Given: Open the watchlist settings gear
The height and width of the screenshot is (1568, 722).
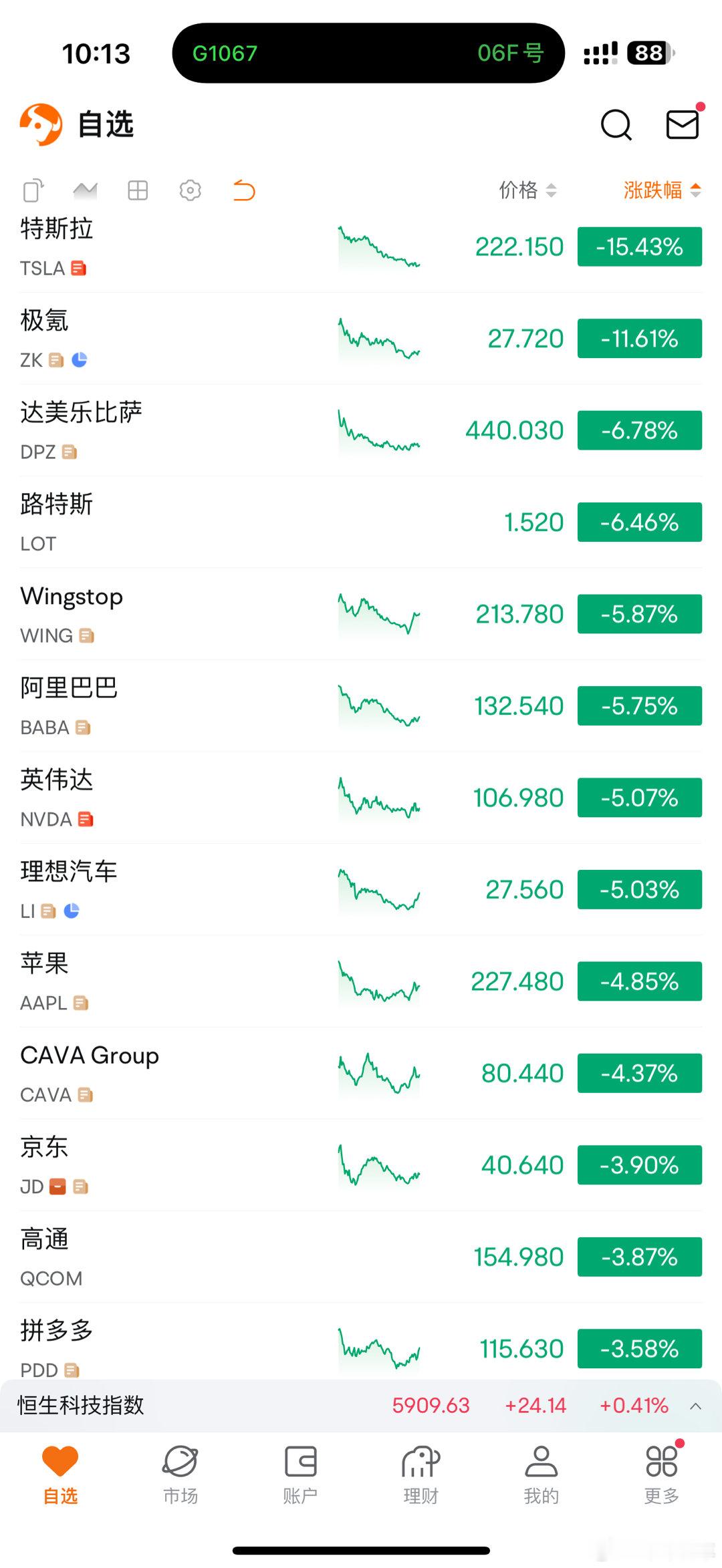Looking at the screenshot, I should point(191,190).
